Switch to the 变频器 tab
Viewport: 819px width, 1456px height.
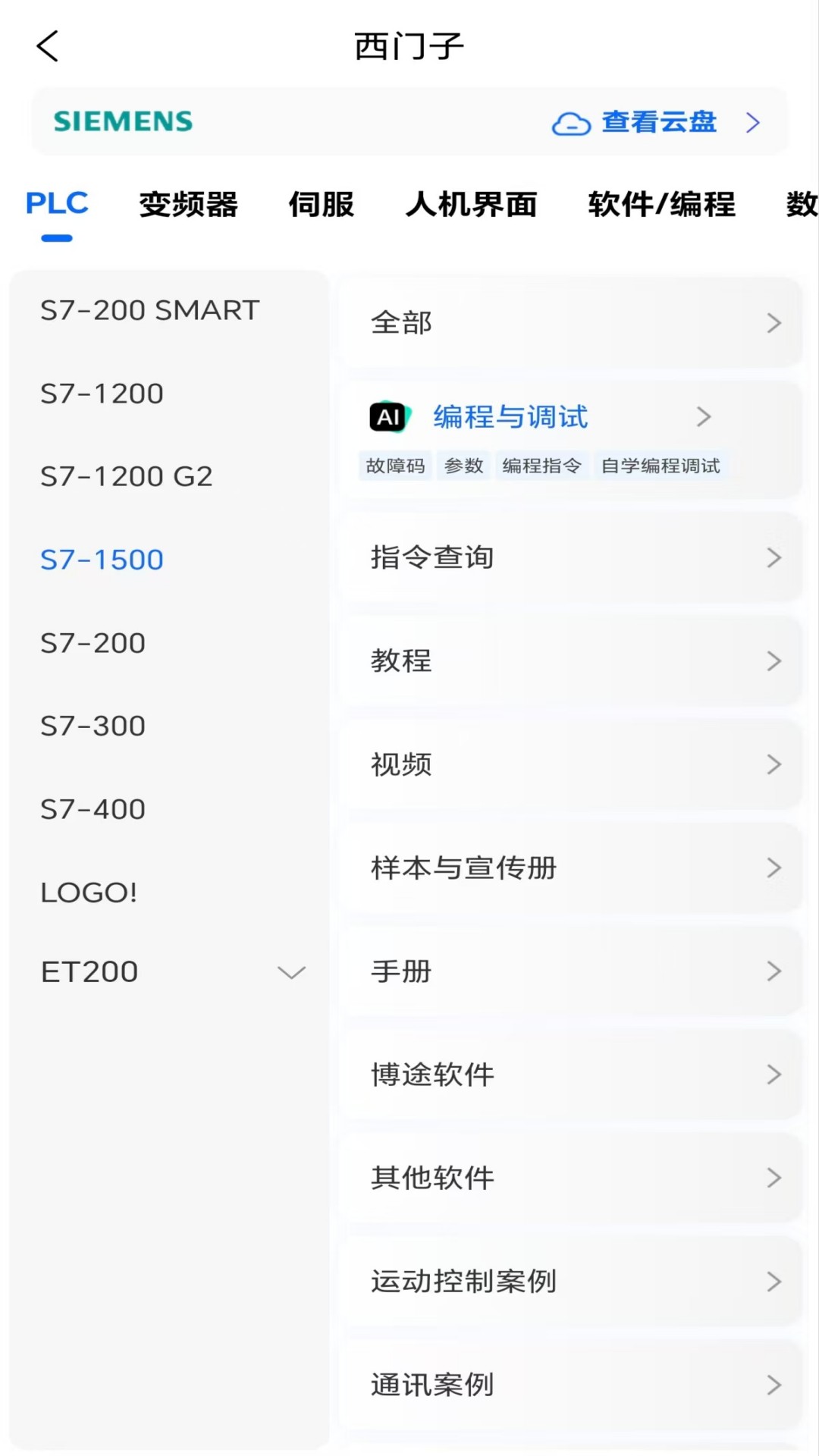point(188,203)
